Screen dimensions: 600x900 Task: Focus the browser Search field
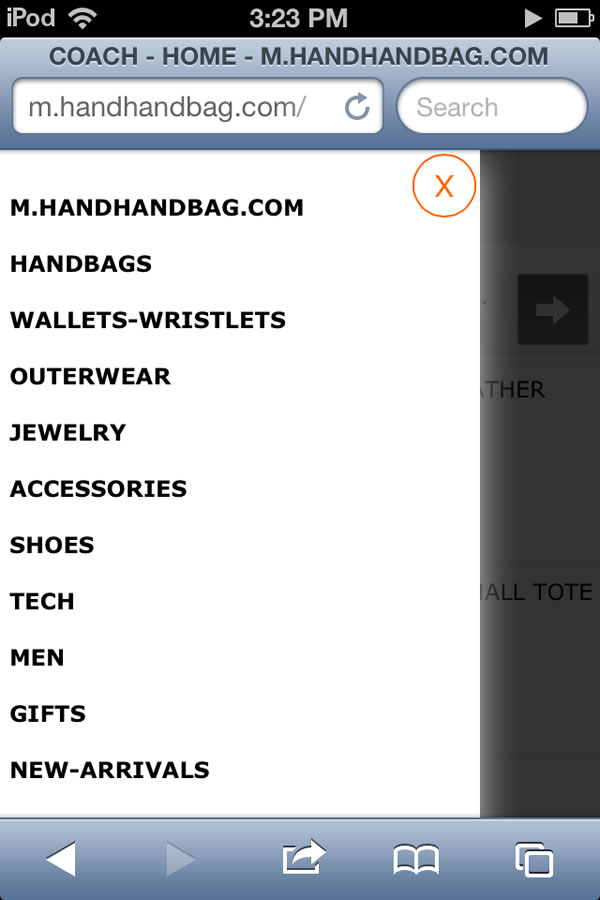pos(491,107)
